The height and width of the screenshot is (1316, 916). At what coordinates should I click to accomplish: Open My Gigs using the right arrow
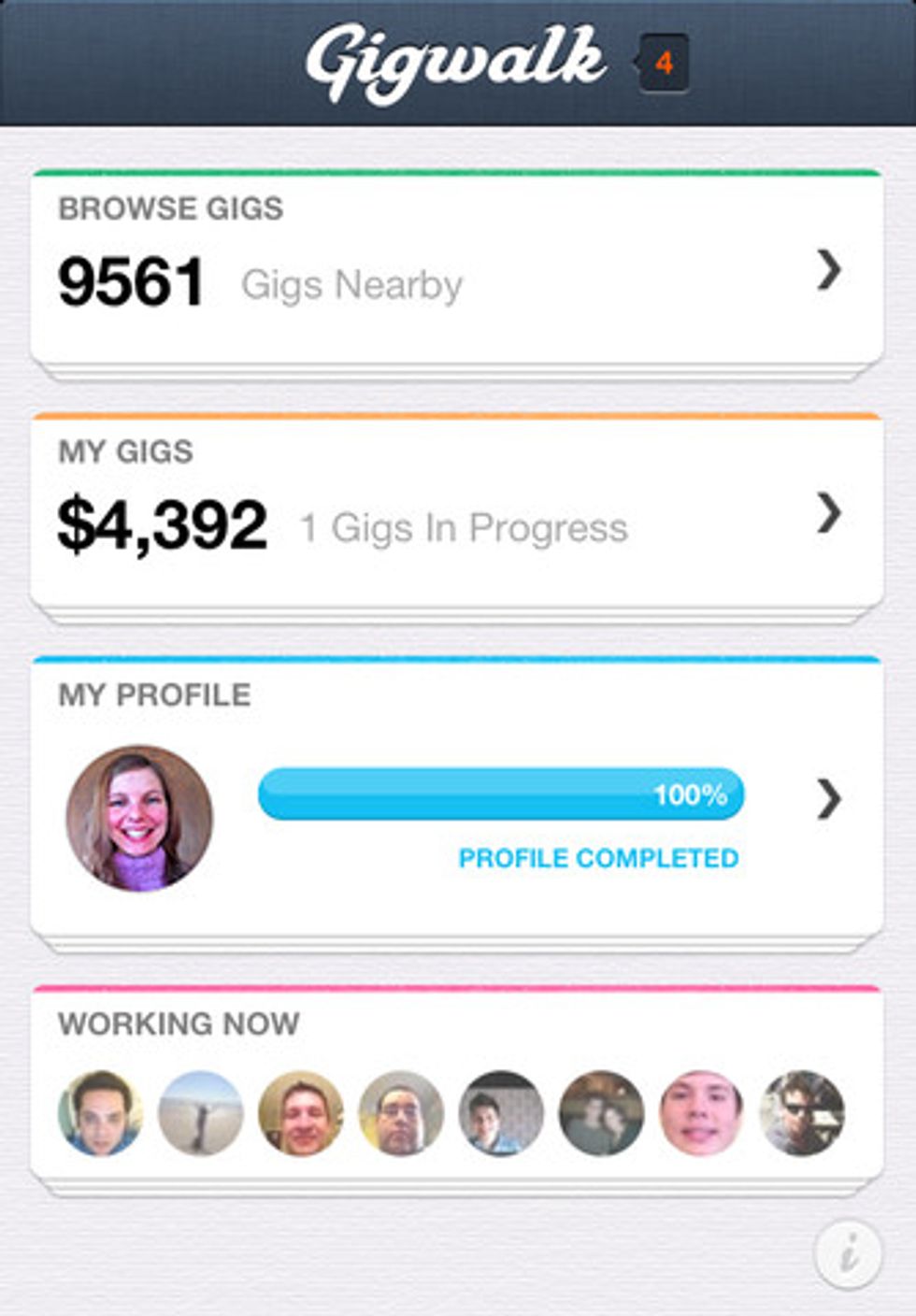tap(826, 515)
